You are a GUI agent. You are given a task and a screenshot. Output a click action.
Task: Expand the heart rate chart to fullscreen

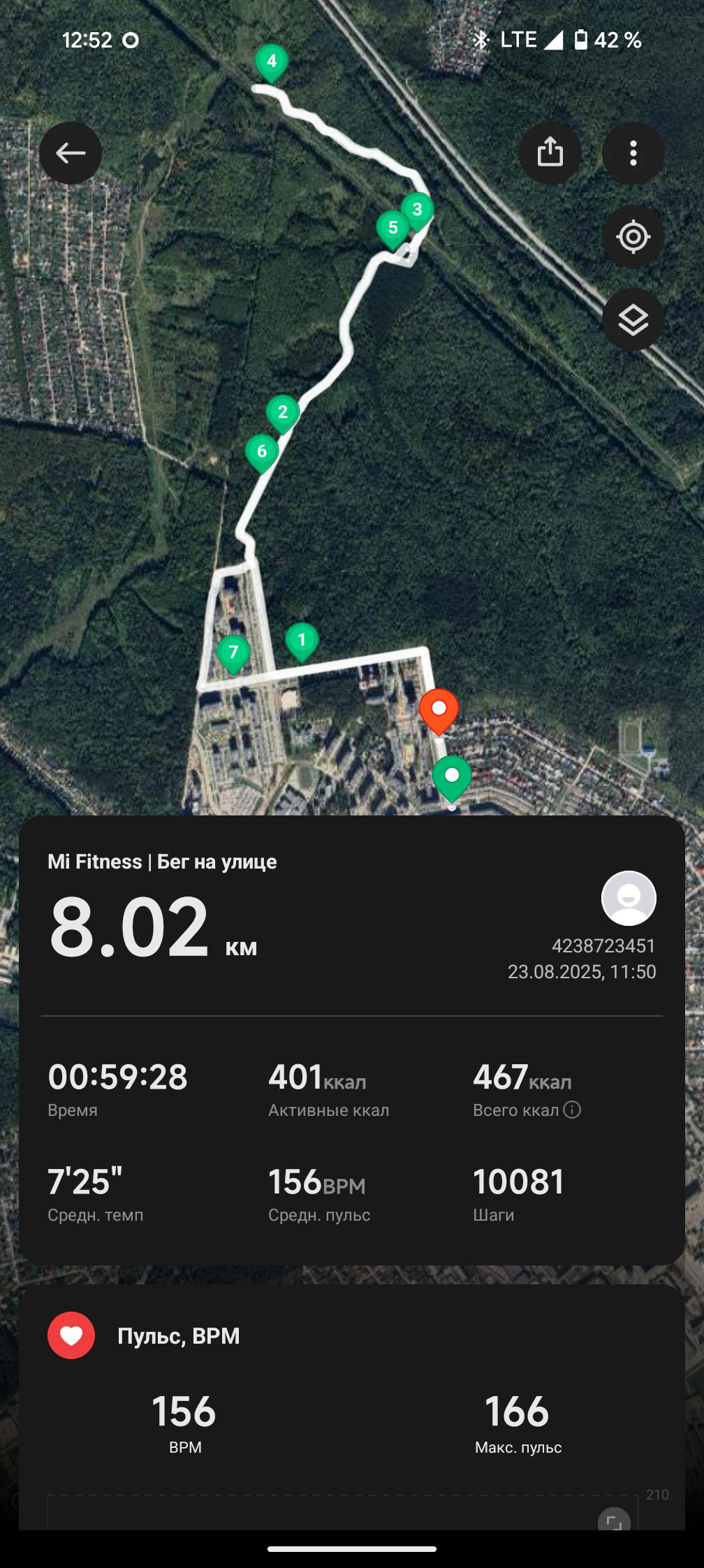point(614,1520)
